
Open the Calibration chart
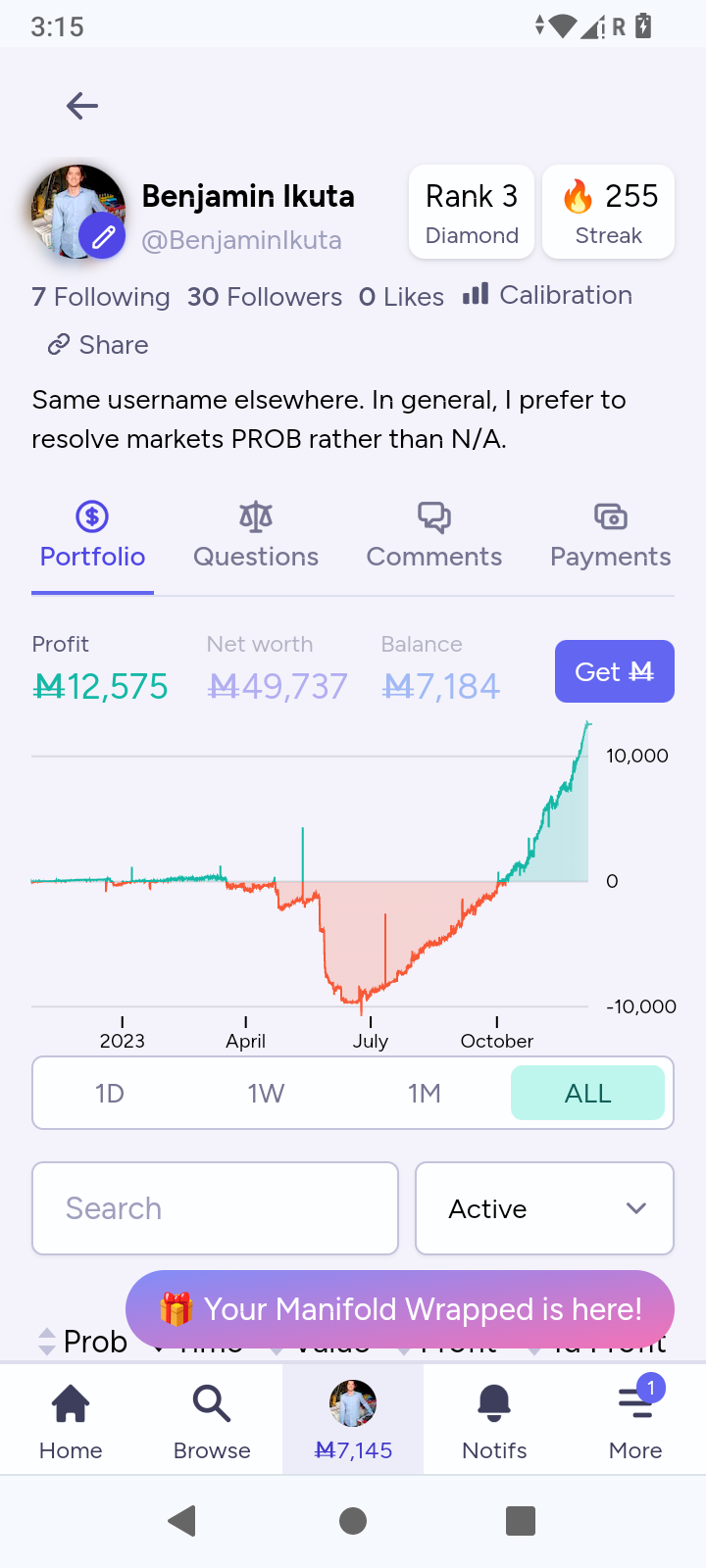pyautogui.click(x=548, y=295)
